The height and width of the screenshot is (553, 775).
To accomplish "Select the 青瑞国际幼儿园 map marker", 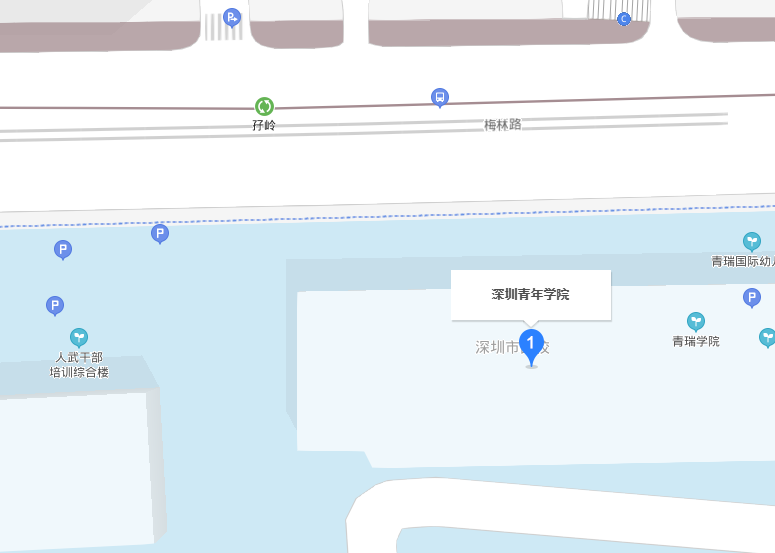I will [752, 241].
